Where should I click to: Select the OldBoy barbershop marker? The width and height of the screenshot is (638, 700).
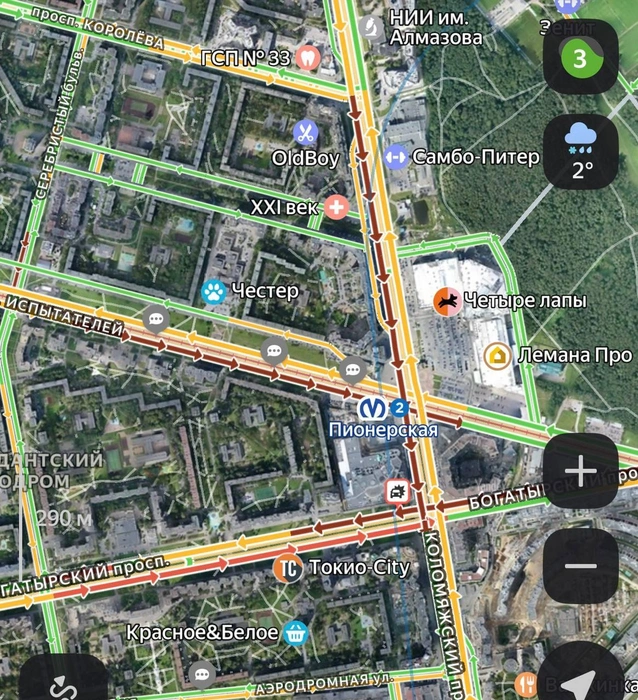[305, 131]
